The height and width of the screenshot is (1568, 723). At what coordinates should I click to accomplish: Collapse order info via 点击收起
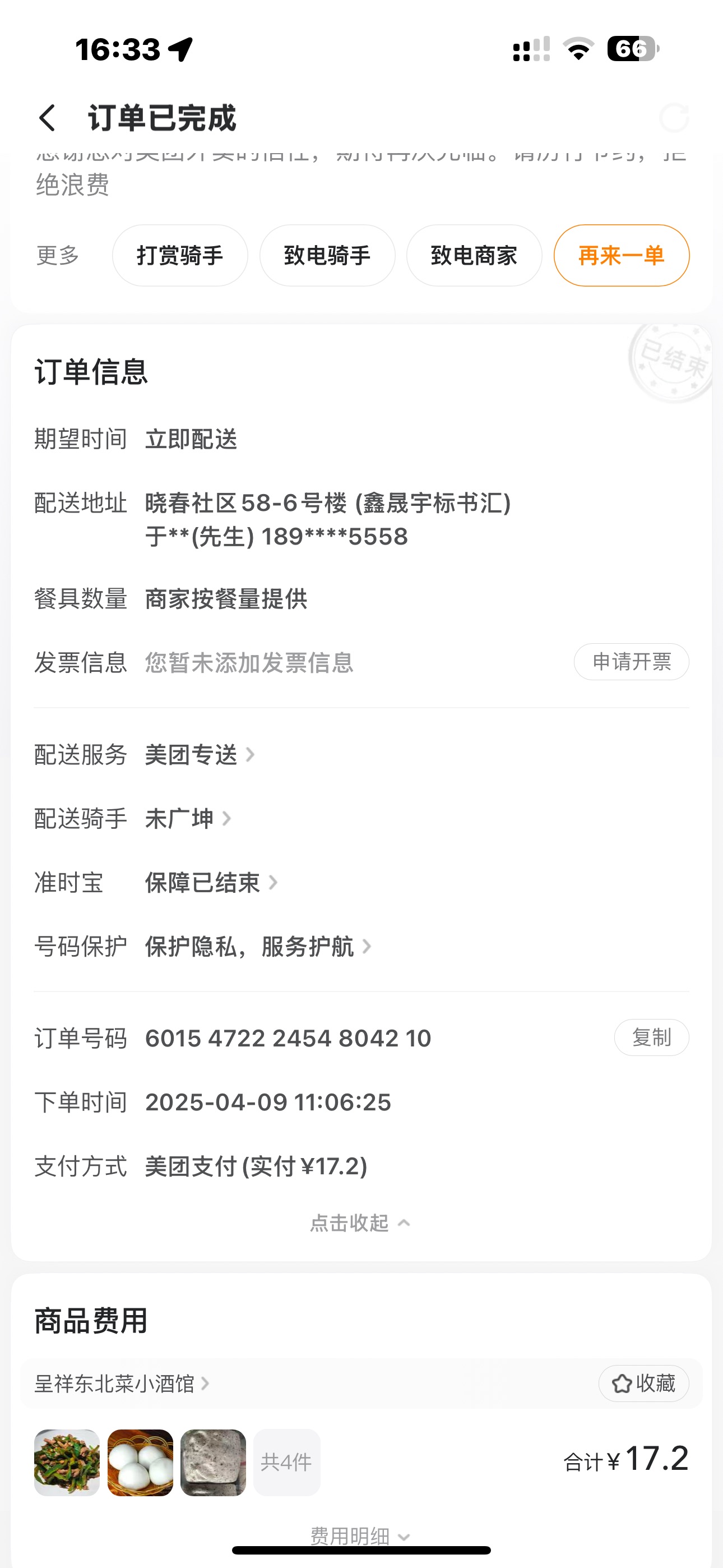pyautogui.click(x=360, y=1223)
